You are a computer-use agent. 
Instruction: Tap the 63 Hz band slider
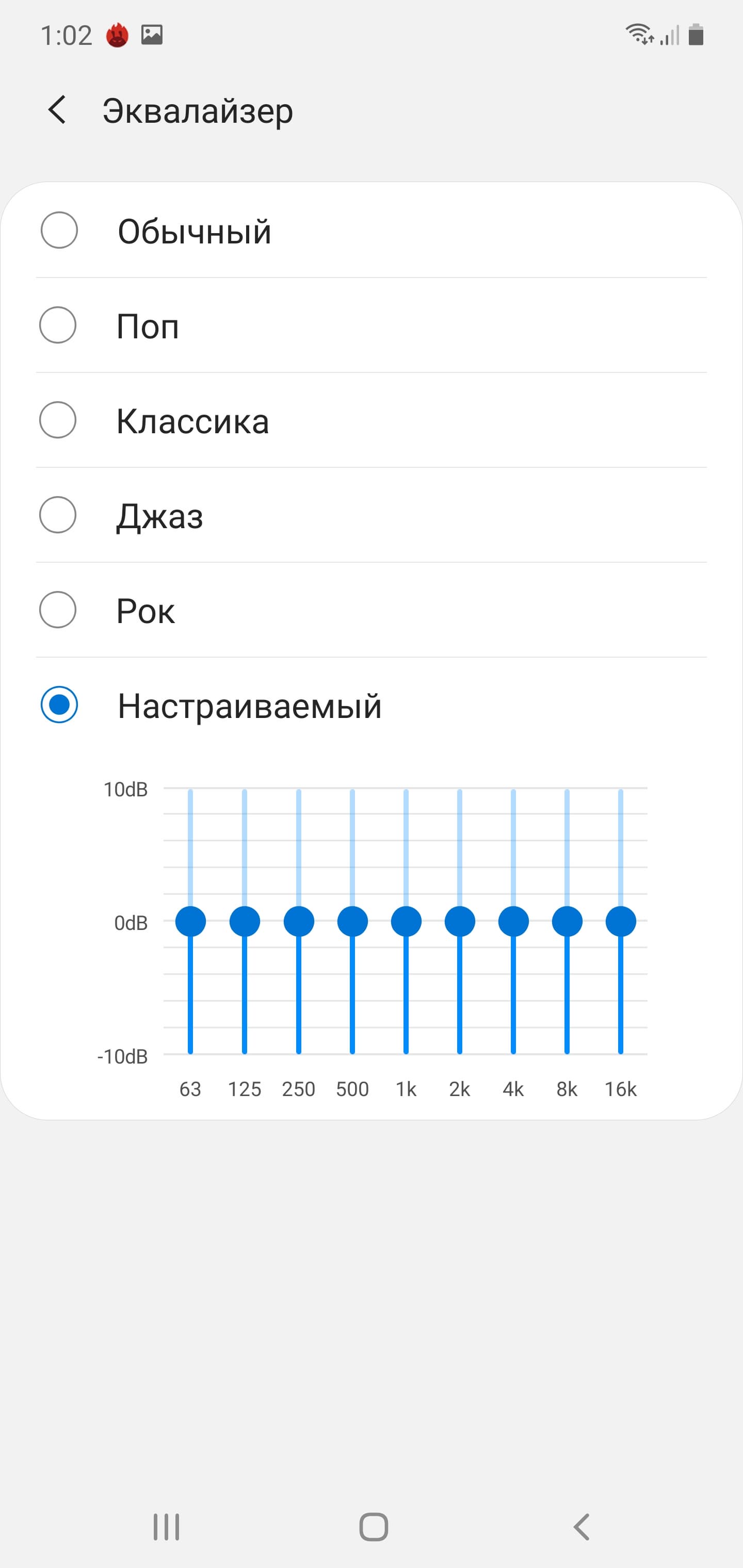coord(190,921)
